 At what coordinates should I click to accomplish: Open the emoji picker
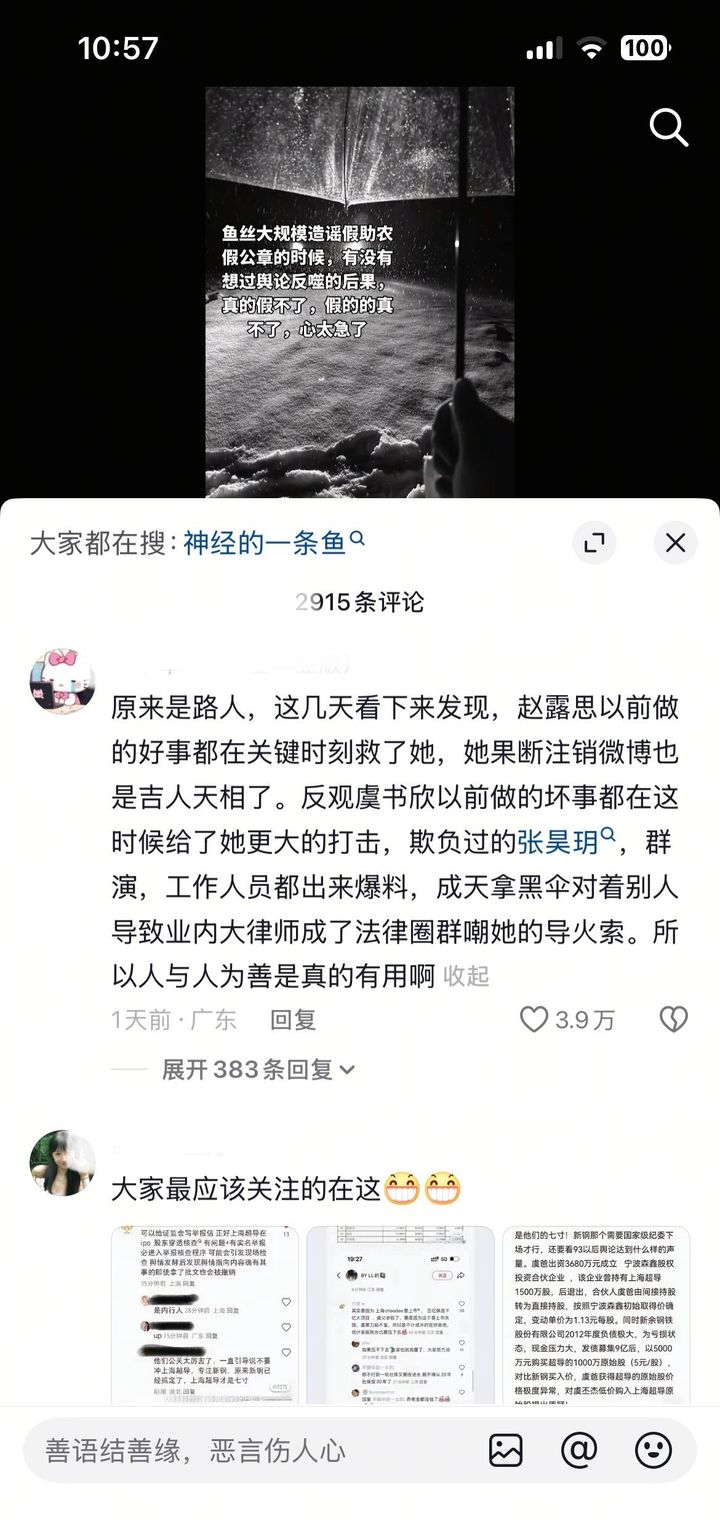(x=654, y=1450)
